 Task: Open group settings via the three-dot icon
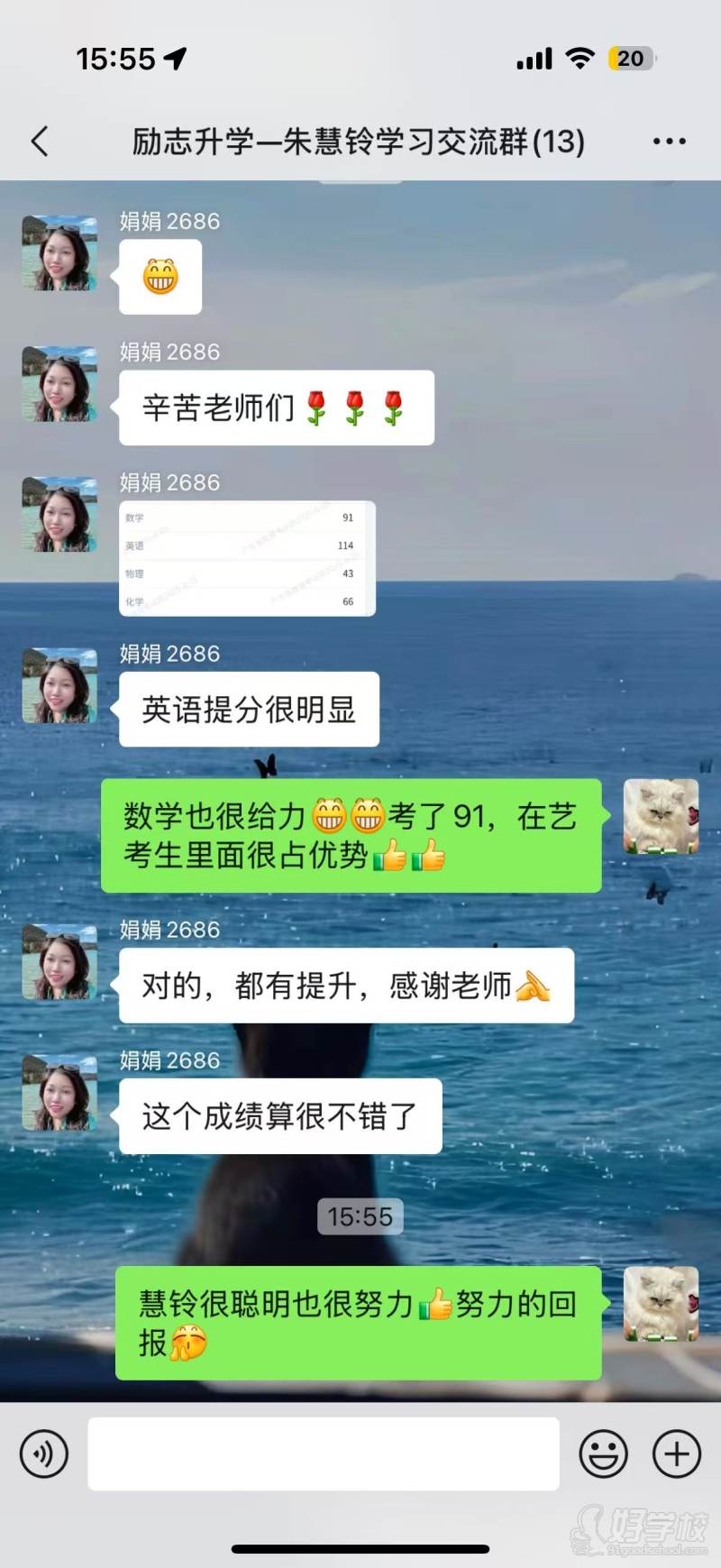click(x=668, y=141)
